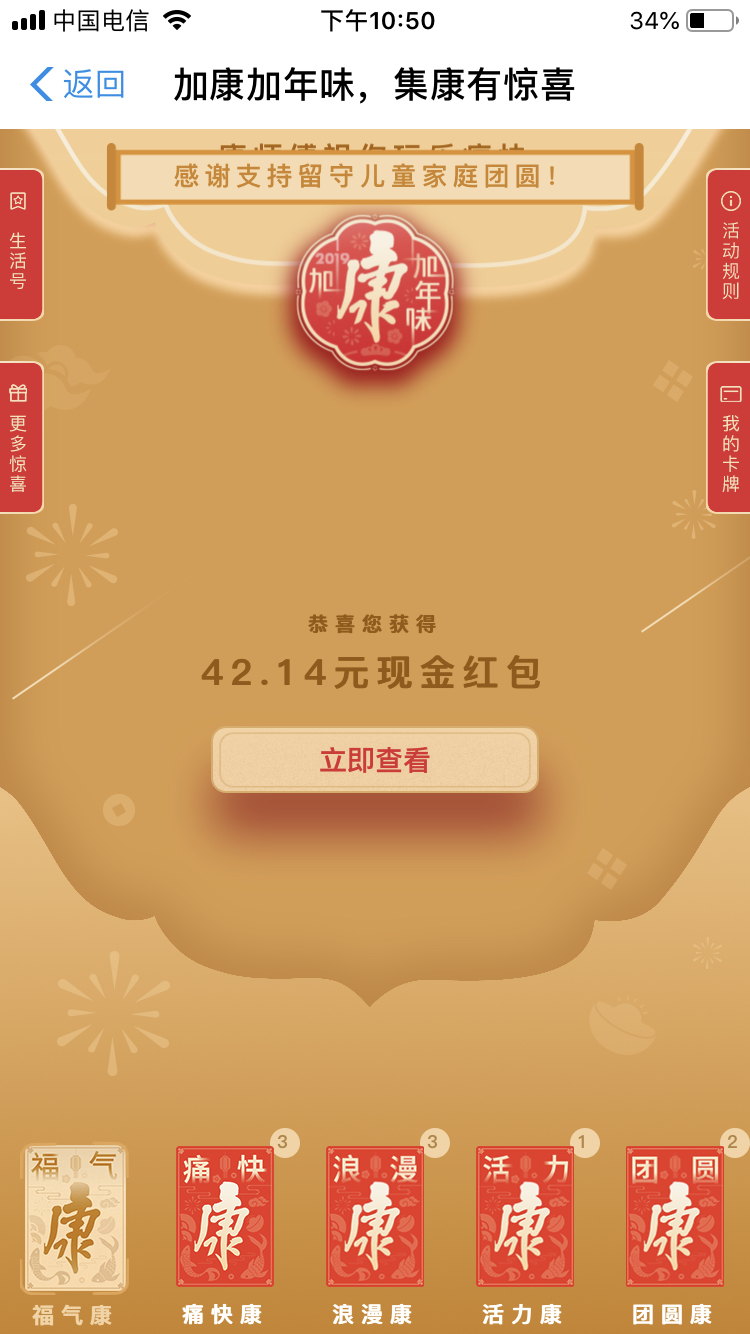Open 更多惊喜 side tab
This screenshot has width=750, height=1334.
(19, 438)
